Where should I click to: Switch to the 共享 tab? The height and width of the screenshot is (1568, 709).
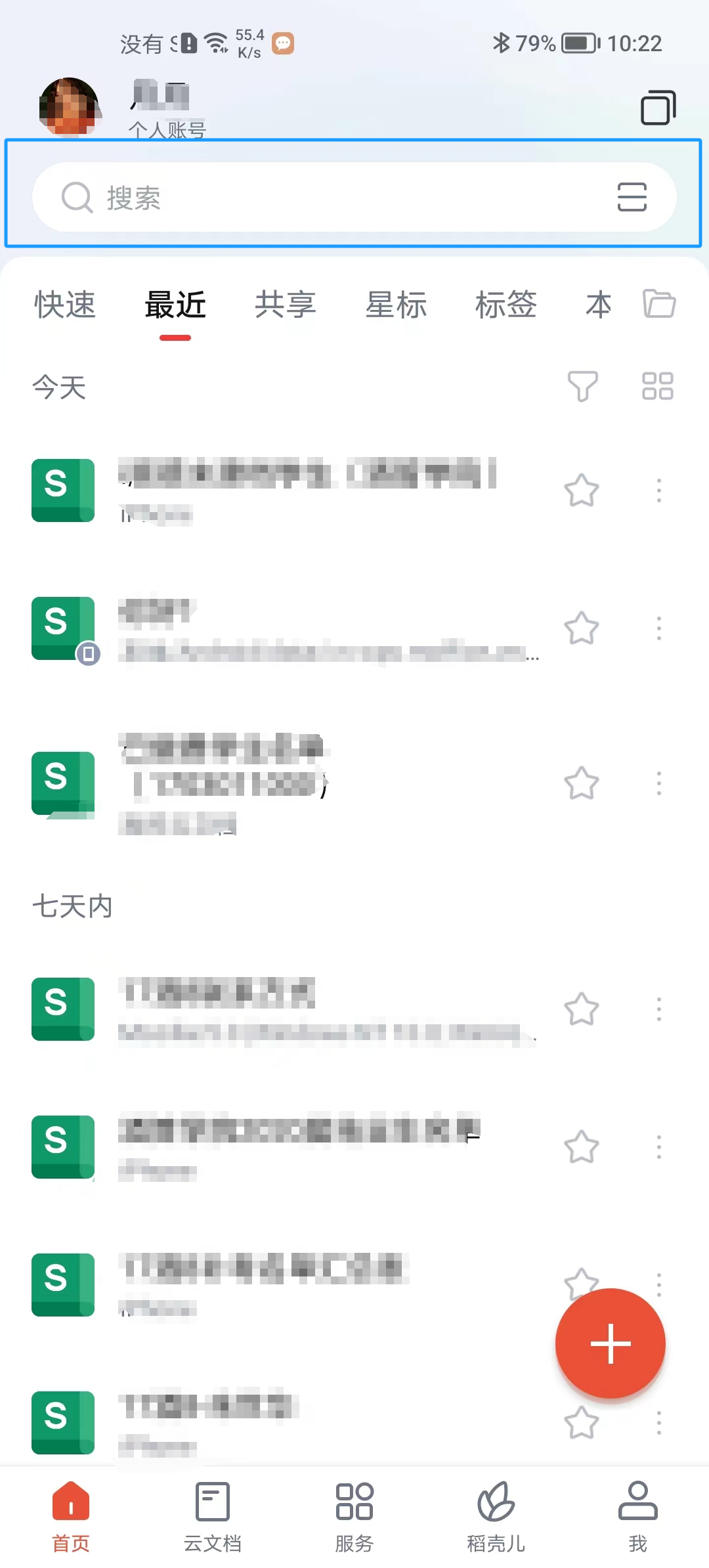[x=285, y=305]
